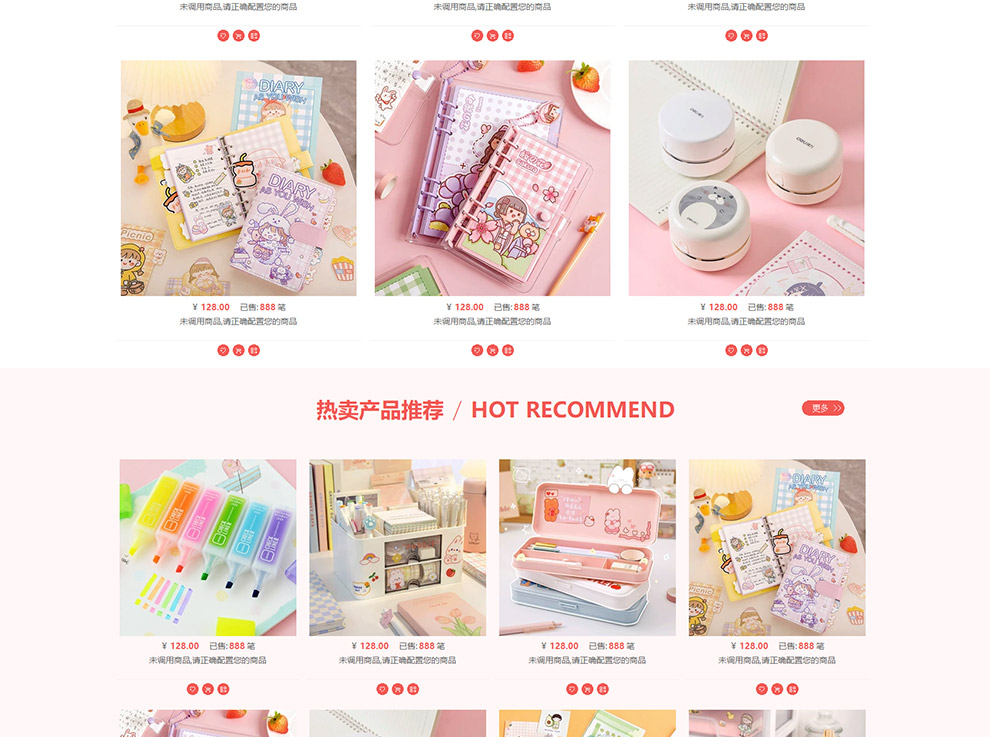This screenshot has height=737, width=990.
Task: Add the highlighter pens to cart
Action: [208, 689]
